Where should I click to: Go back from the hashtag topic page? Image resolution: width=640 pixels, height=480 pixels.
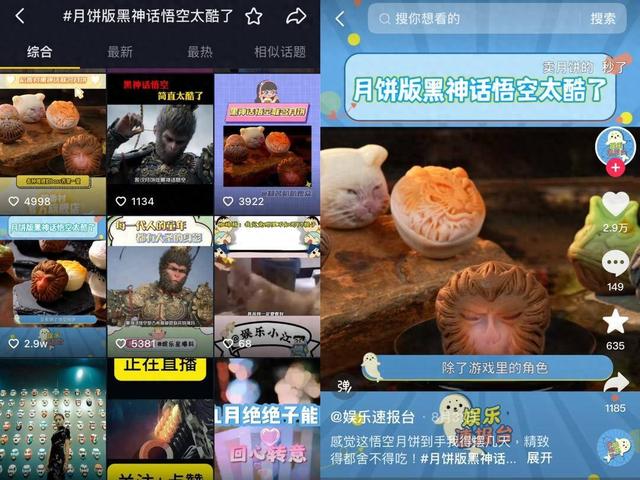coord(19,16)
